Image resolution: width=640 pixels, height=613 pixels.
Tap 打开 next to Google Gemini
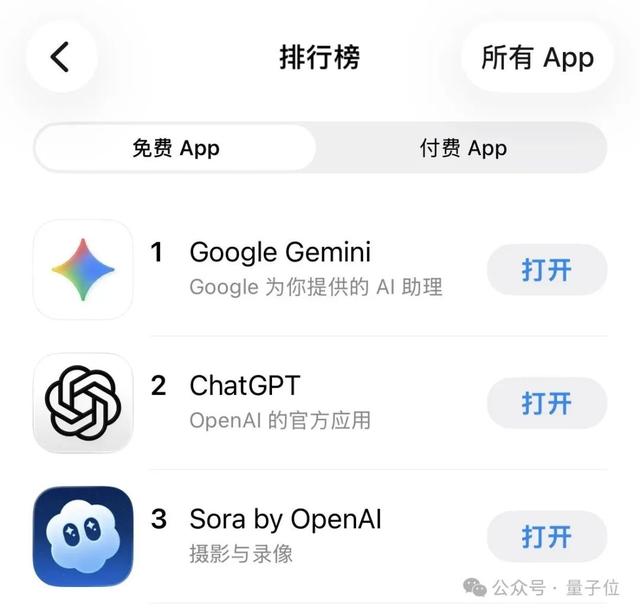[x=547, y=269]
